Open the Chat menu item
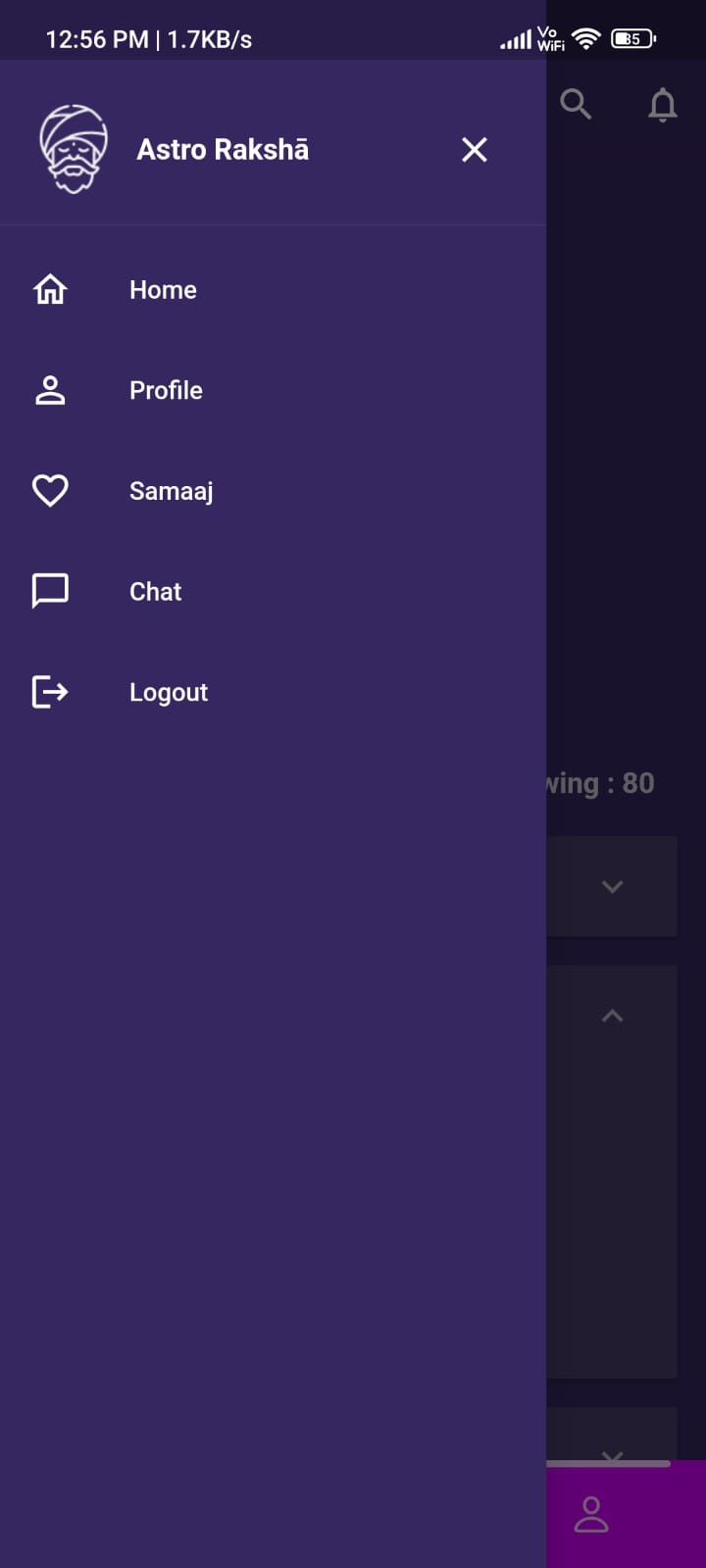The width and height of the screenshot is (706, 1568). 155,592
